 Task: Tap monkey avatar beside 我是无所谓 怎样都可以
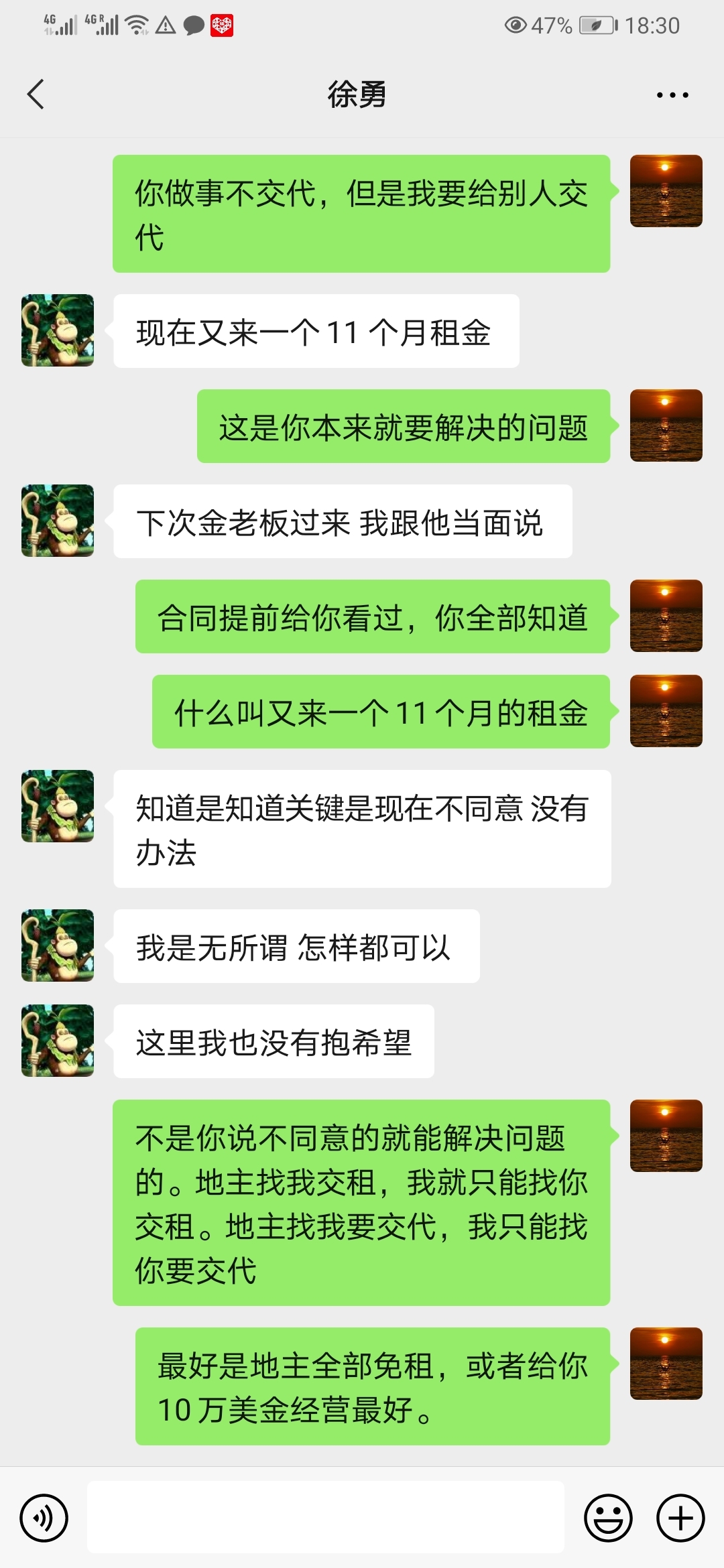pyautogui.click(x=58, y=945)
